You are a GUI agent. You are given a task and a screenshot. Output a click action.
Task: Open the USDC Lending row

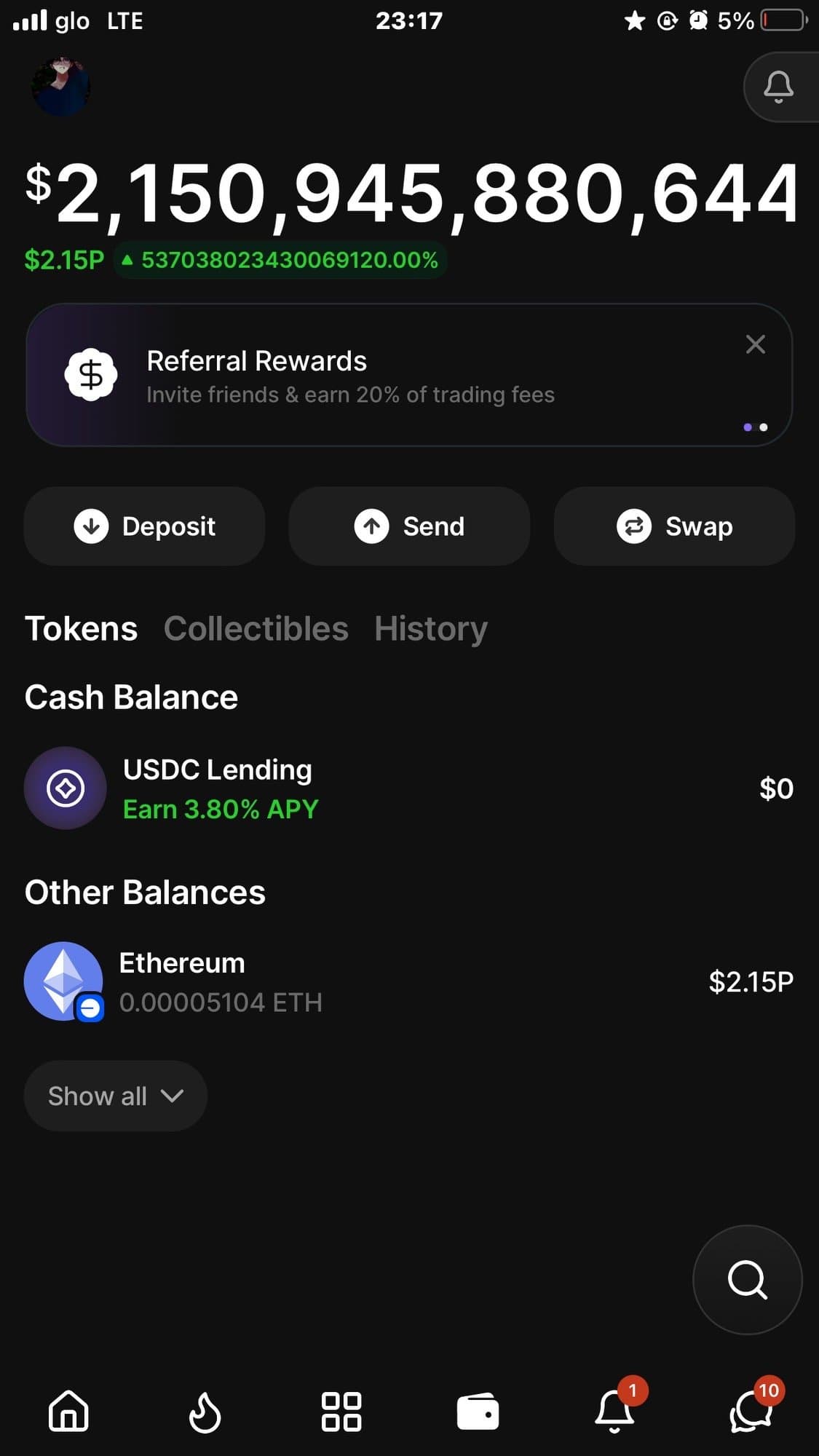point(408,788)
